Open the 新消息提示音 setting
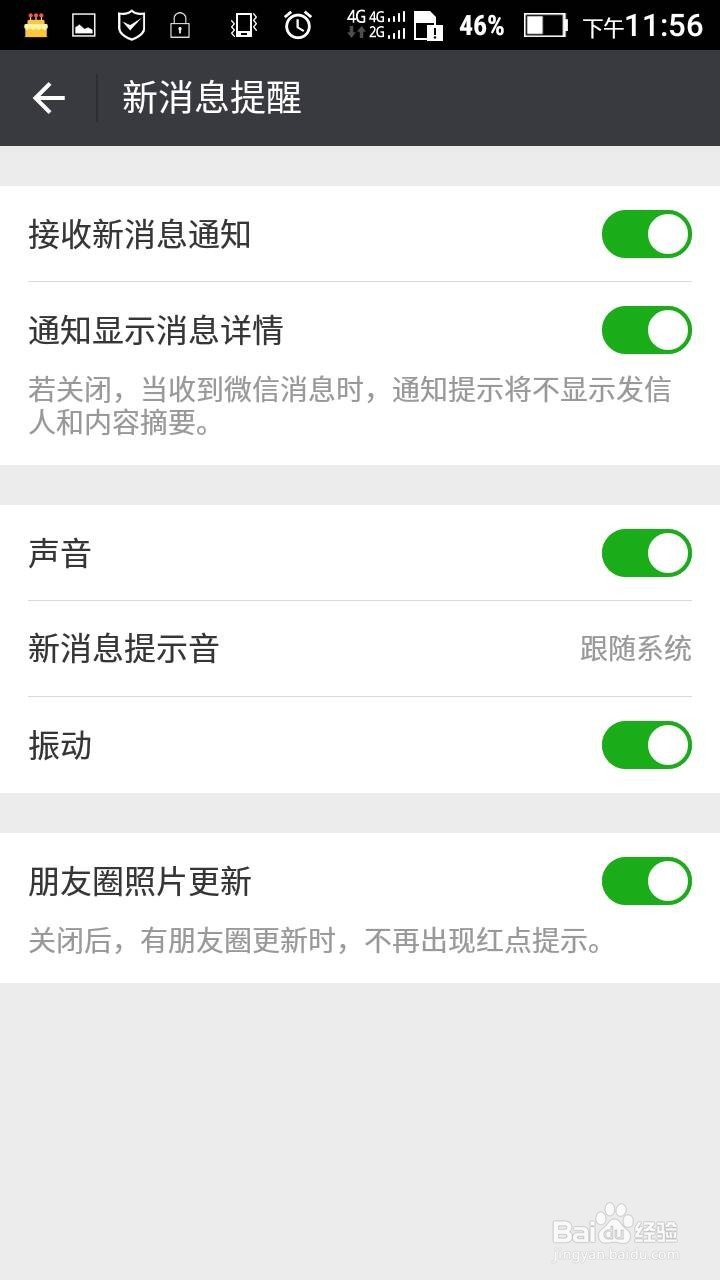Image resolution: width=720 pixels, height=1280 pixels. pyautogui.click(x=360, y=649)
